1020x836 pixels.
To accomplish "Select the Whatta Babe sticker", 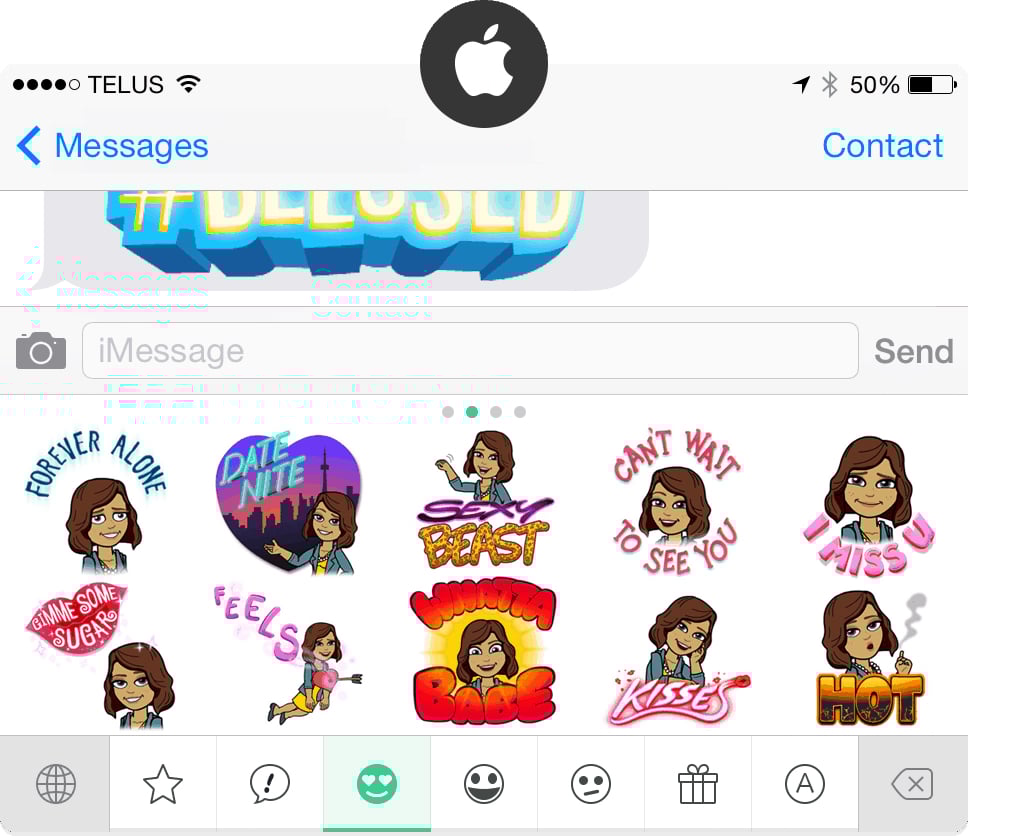I will tap(482, 654).
